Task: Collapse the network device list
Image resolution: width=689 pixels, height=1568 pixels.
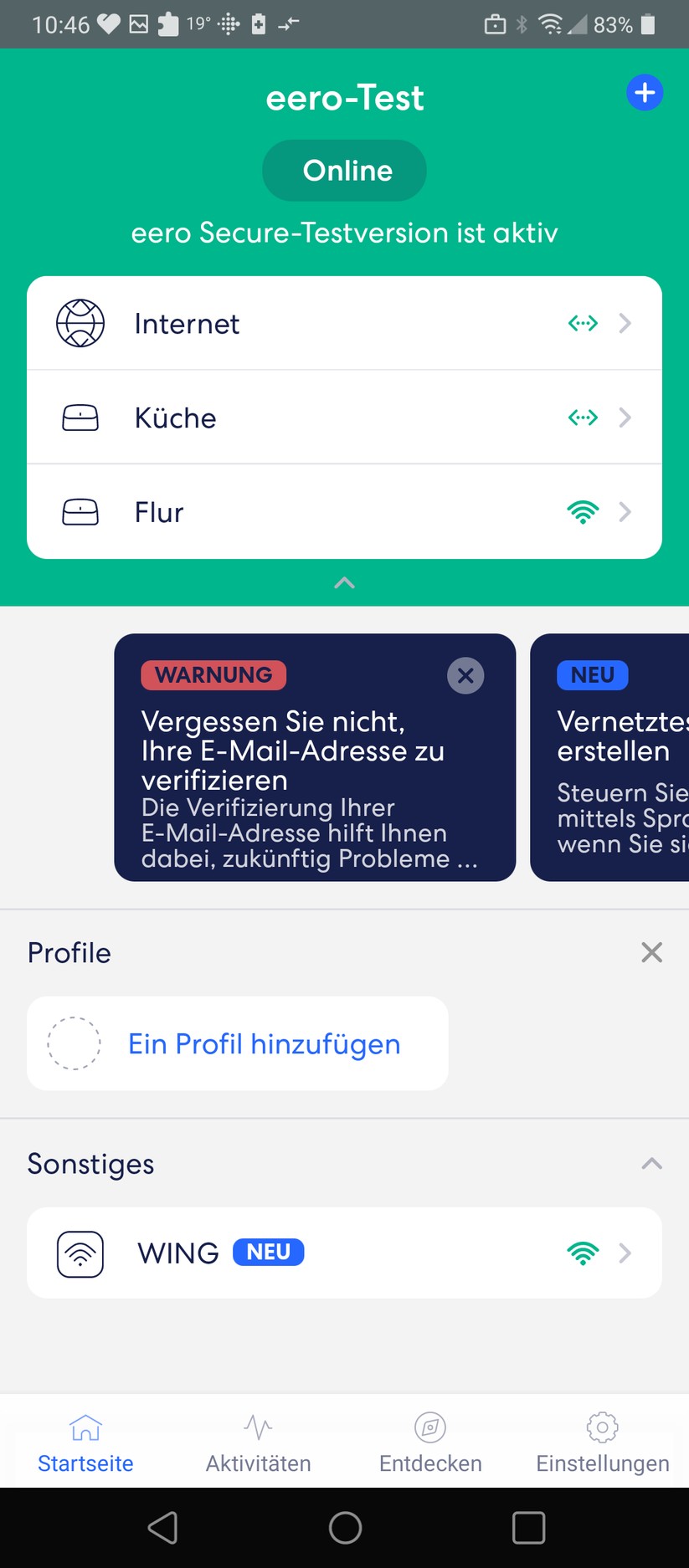Action: (x=344, y=582)
